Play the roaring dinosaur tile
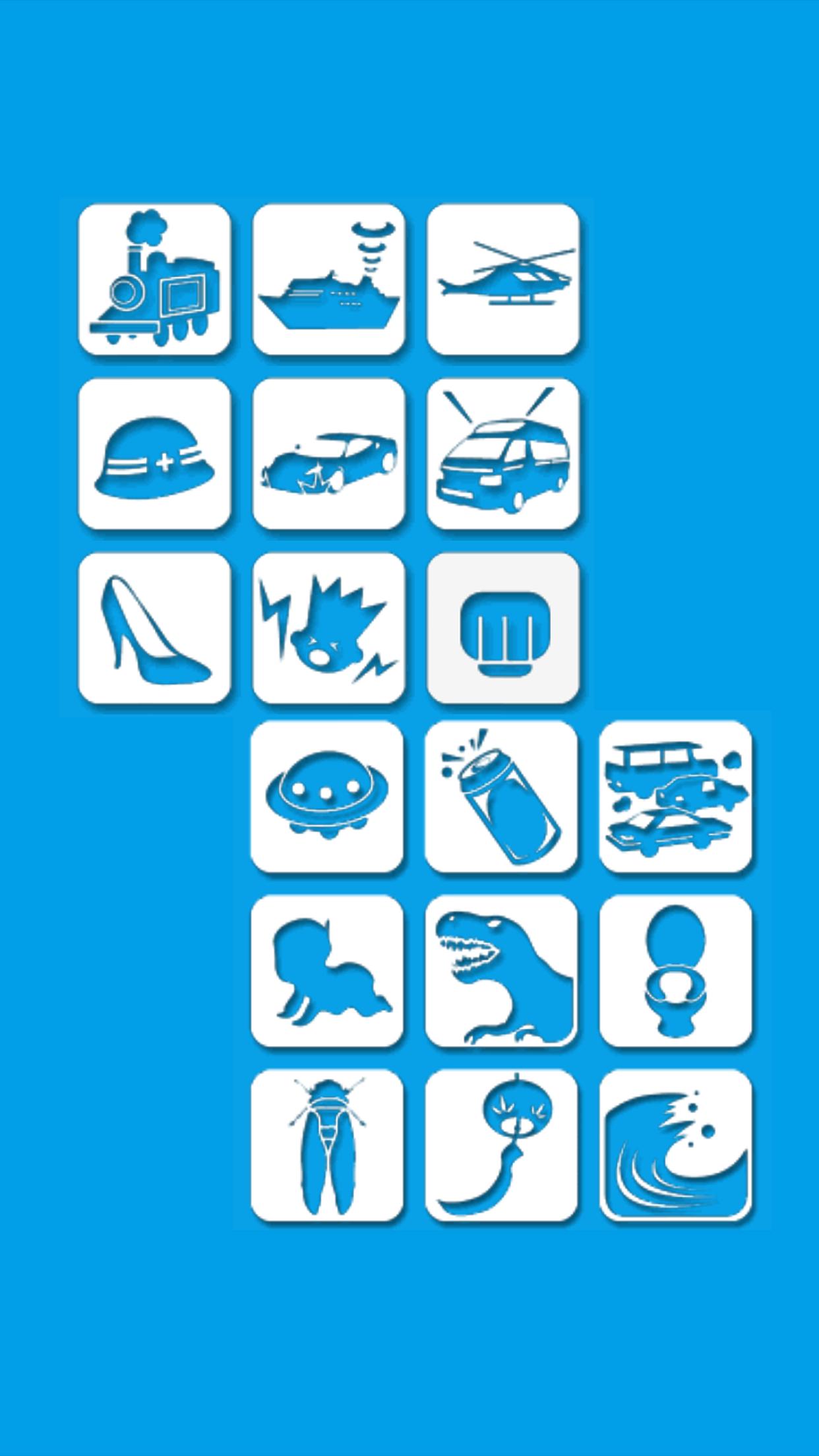This screenshot has width=819, height=1456. tap(501, 971)
